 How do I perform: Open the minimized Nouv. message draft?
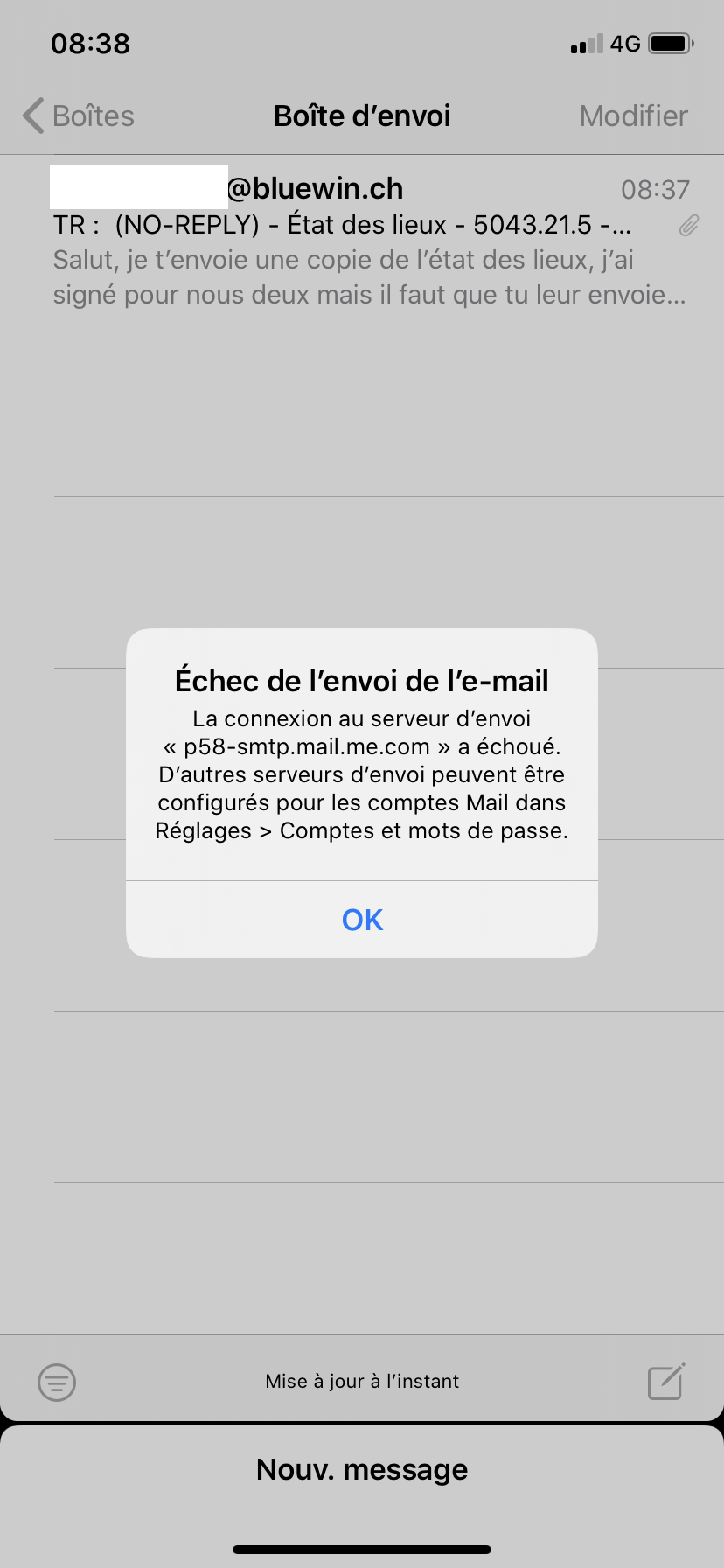pos(362,1469)
